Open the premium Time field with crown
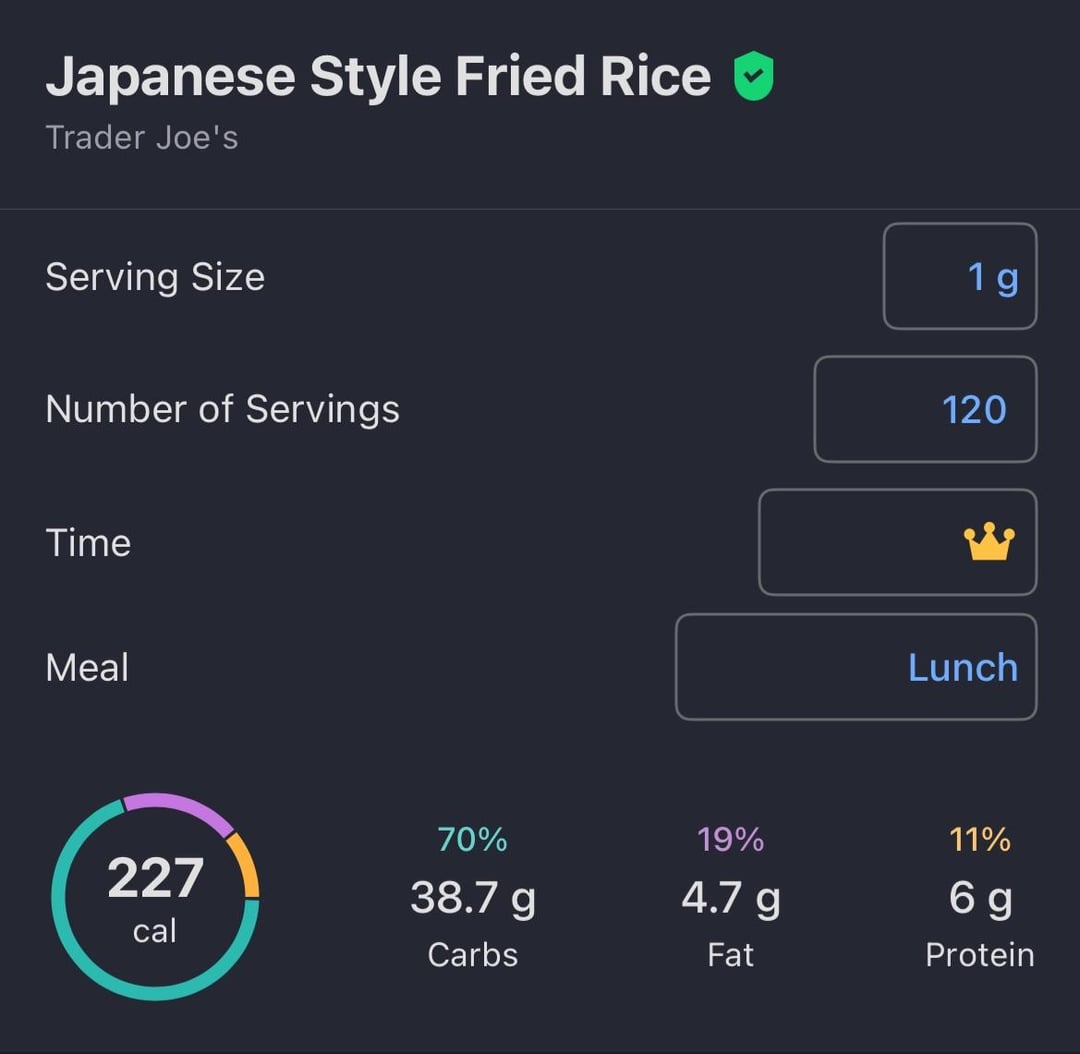The width and height of the screenshot is (1080, 1054). [x=897, y=542]
